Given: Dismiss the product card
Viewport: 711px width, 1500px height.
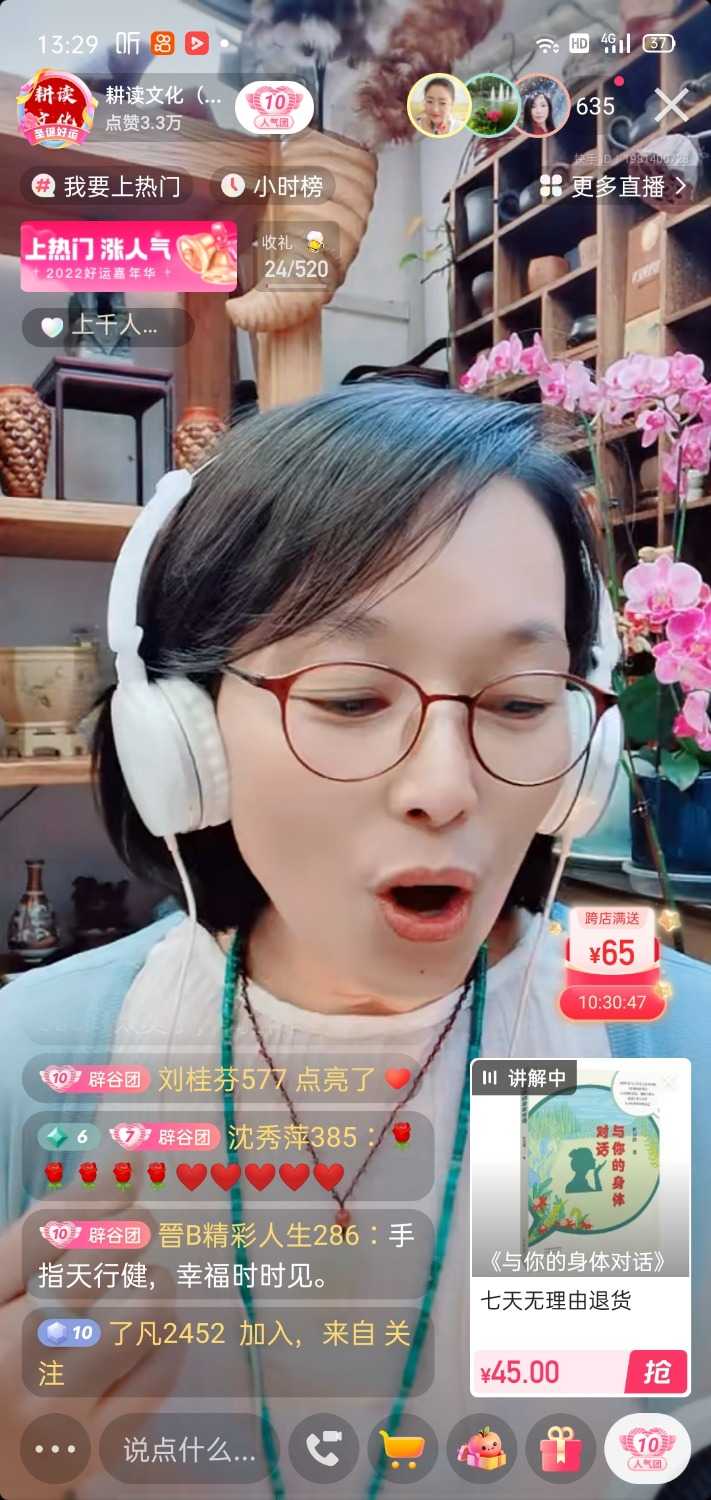Looking at the screenshot, I should [669, 1082].
